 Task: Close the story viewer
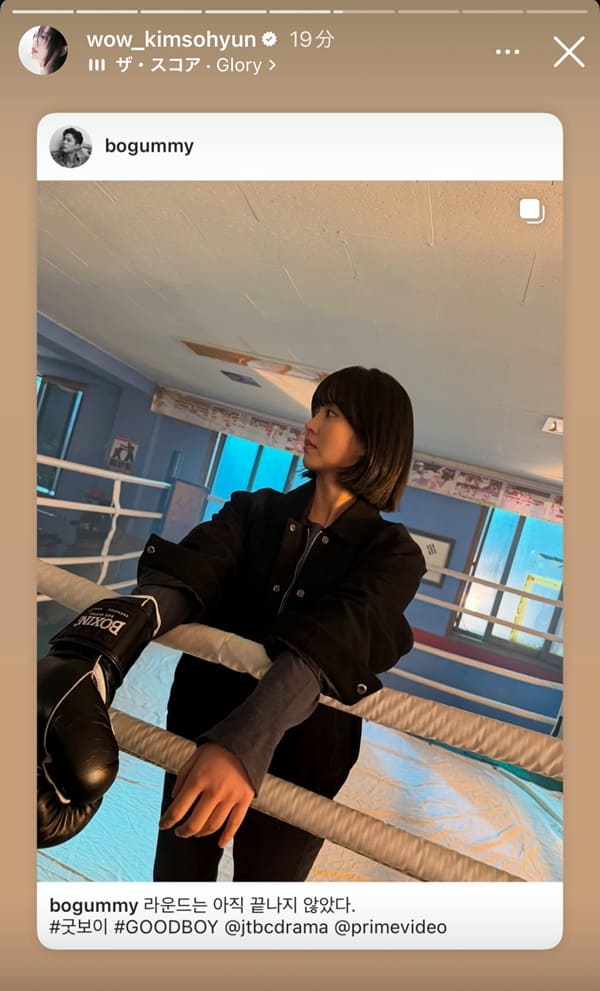568,51
